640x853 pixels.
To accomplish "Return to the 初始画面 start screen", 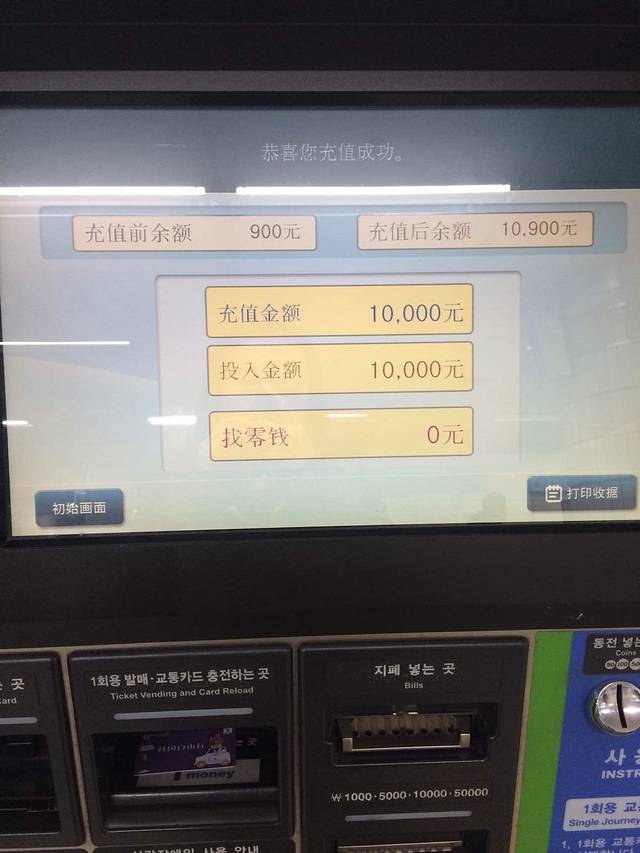I will click(x=79, y=508).
